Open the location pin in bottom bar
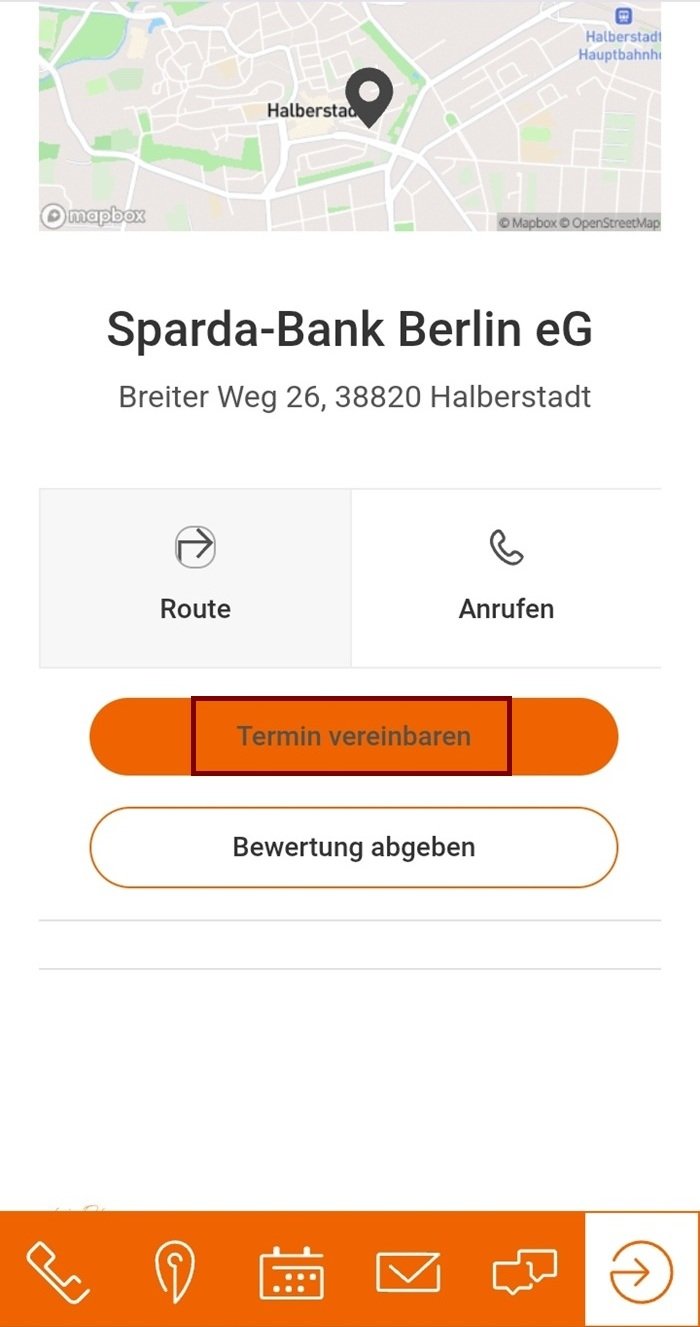Screen dimensions: 700x1327 [x=174, y=1272]
